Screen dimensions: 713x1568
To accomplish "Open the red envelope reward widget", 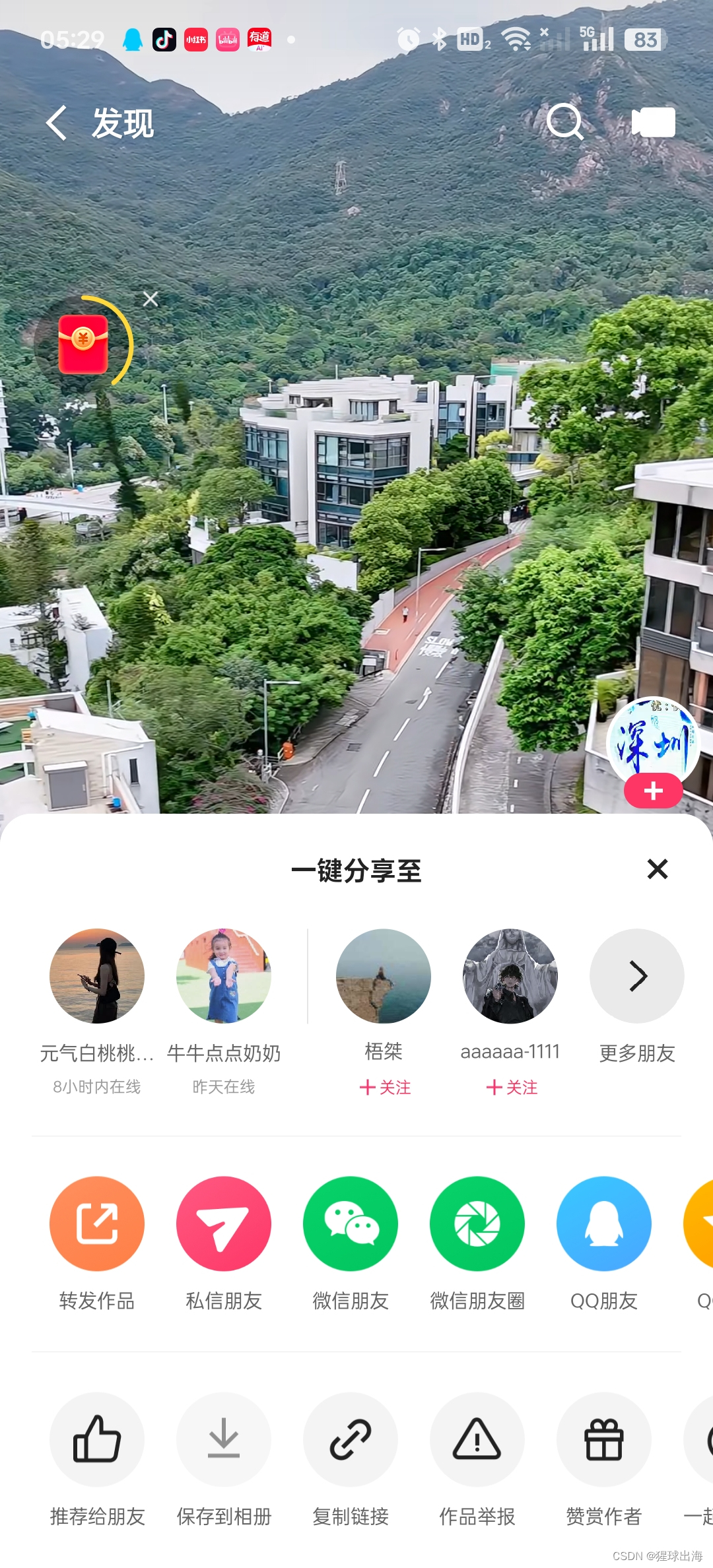I will pos(83,344).
